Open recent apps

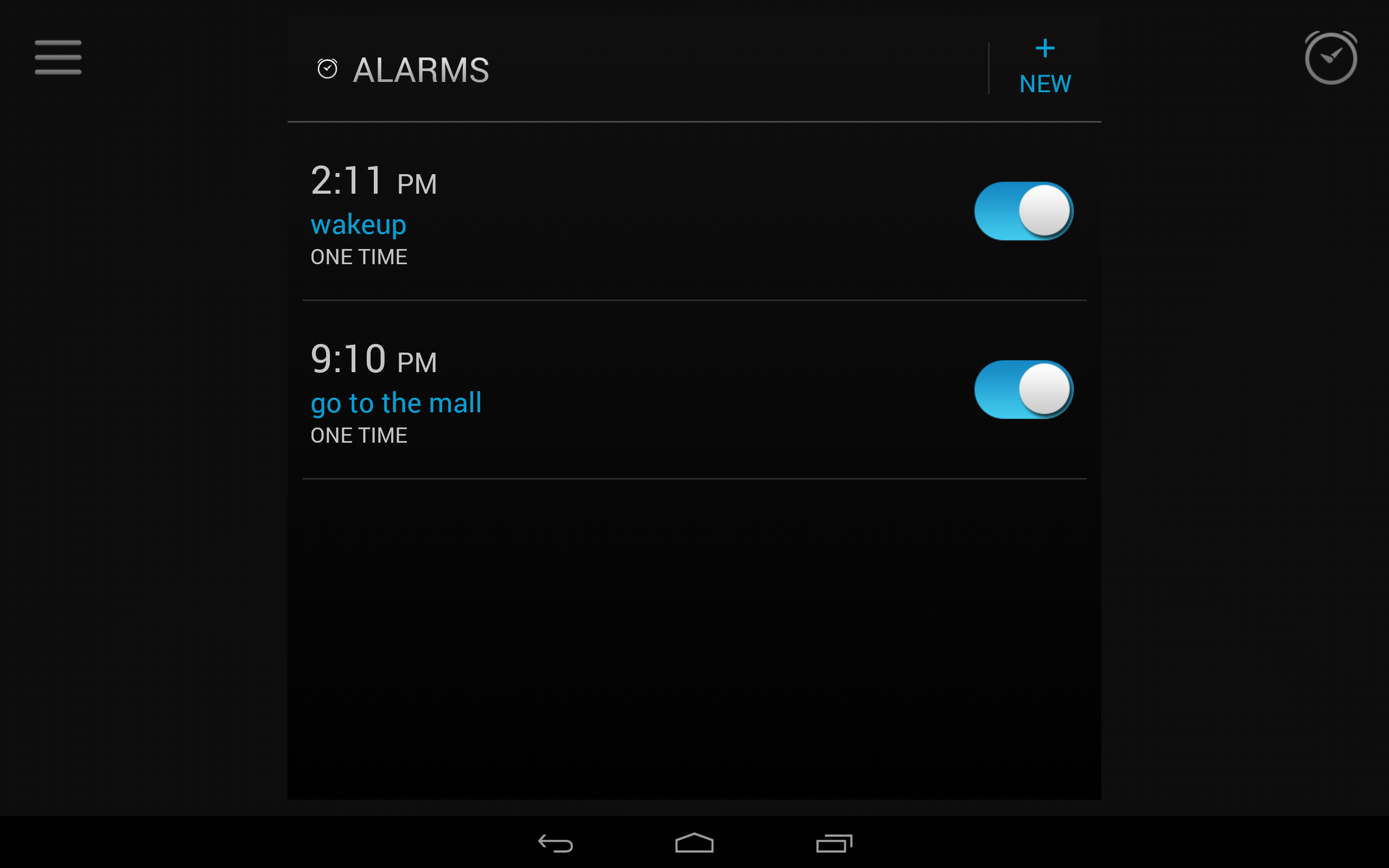pyautogui.click(x=833, y=843)
